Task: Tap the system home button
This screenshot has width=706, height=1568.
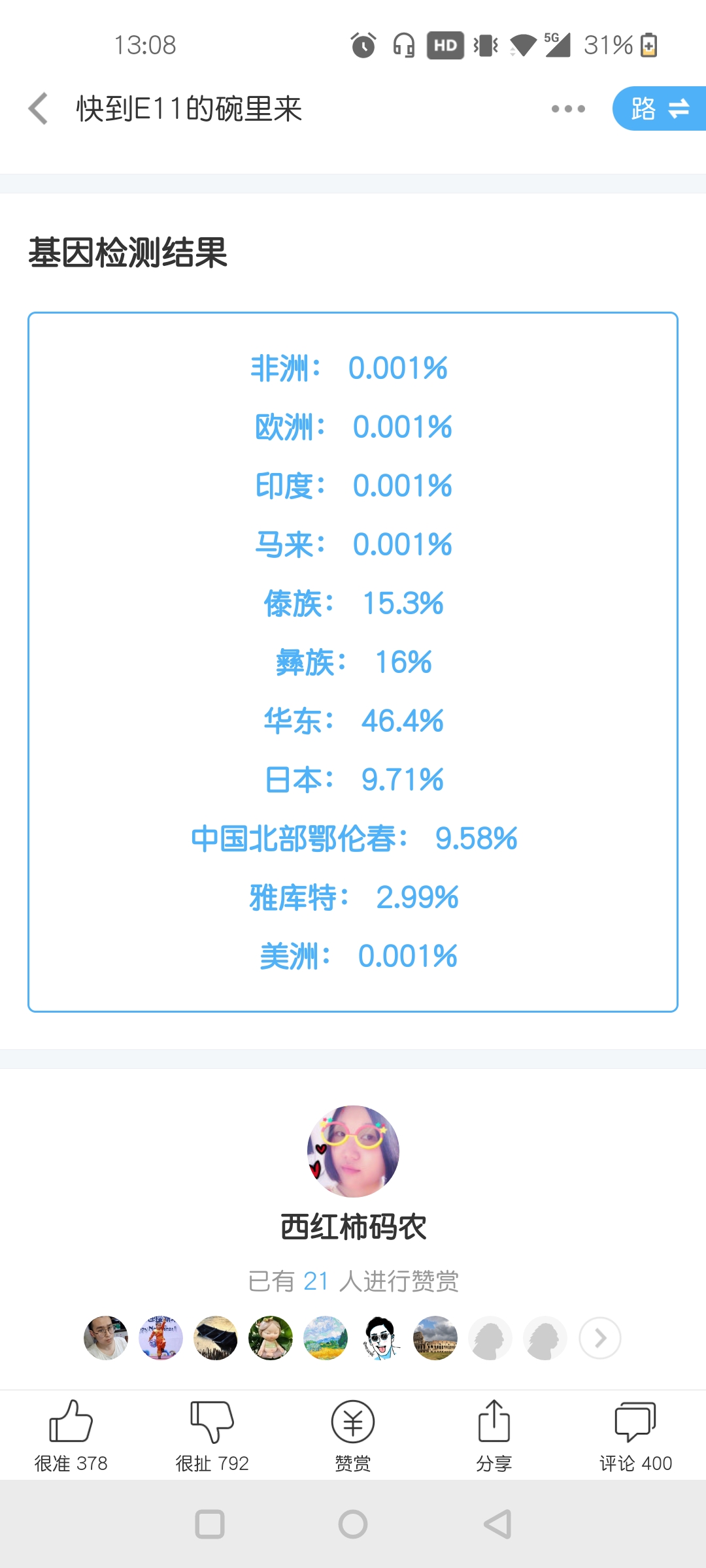Action: click(353, 1524)
